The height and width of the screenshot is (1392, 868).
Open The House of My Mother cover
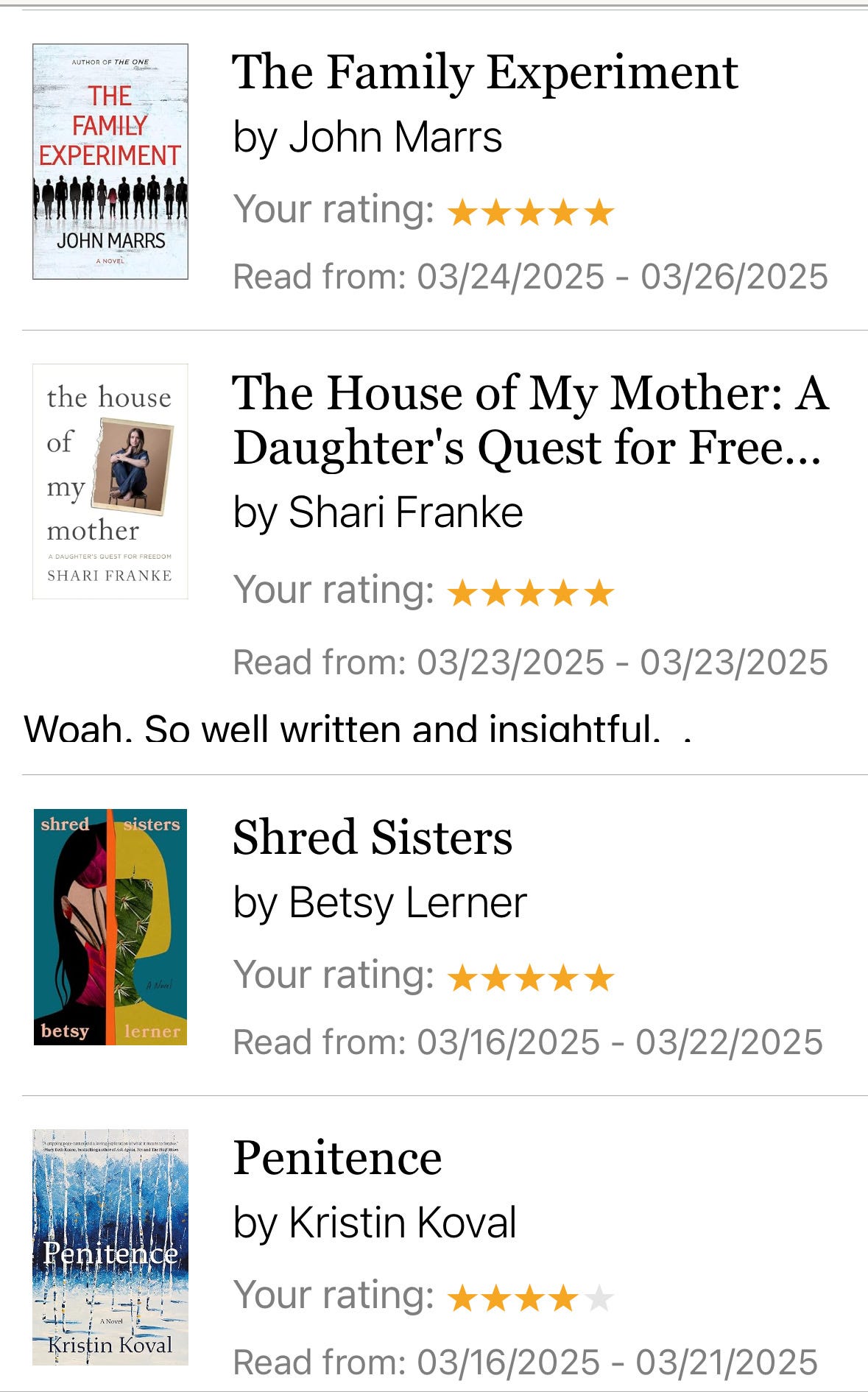110,481
